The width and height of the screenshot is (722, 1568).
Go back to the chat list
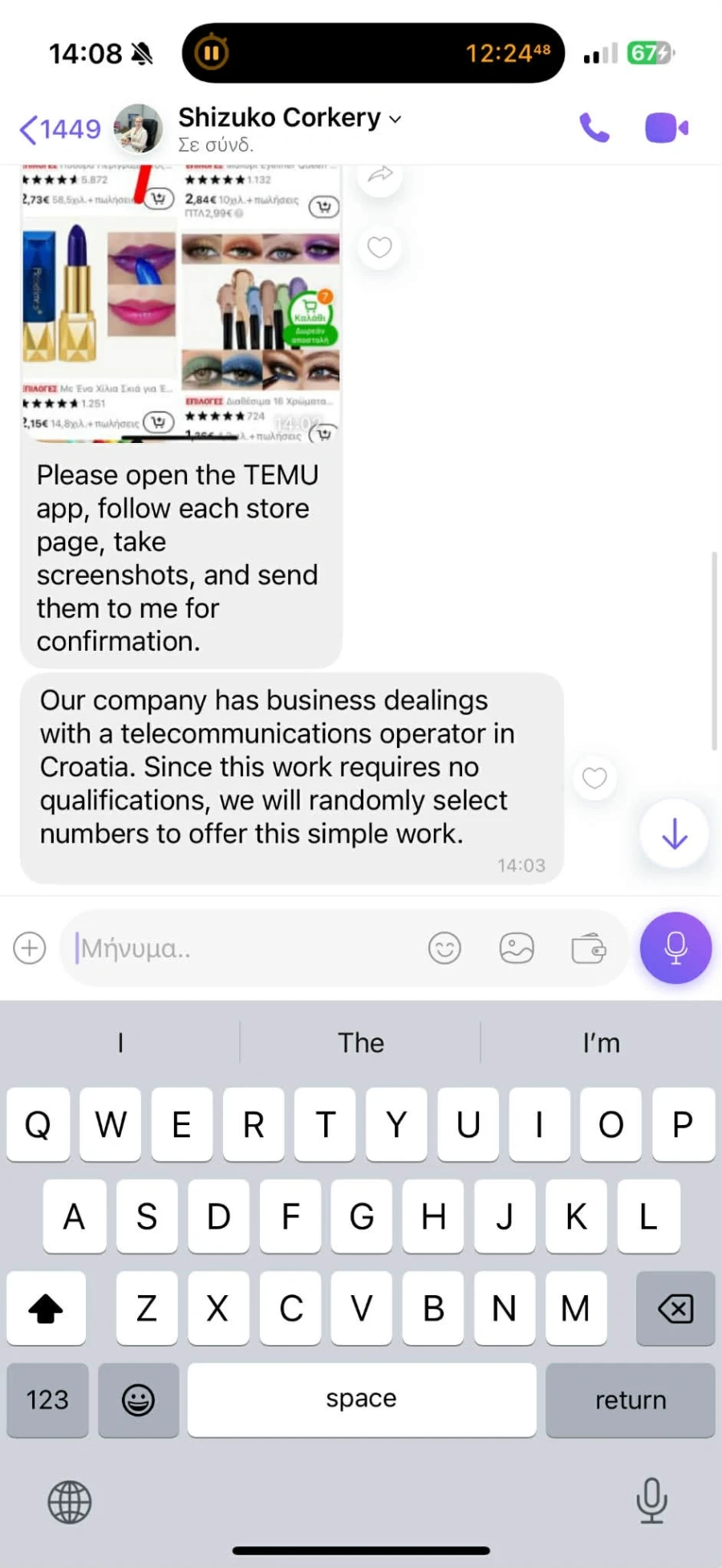pos(59,129)
